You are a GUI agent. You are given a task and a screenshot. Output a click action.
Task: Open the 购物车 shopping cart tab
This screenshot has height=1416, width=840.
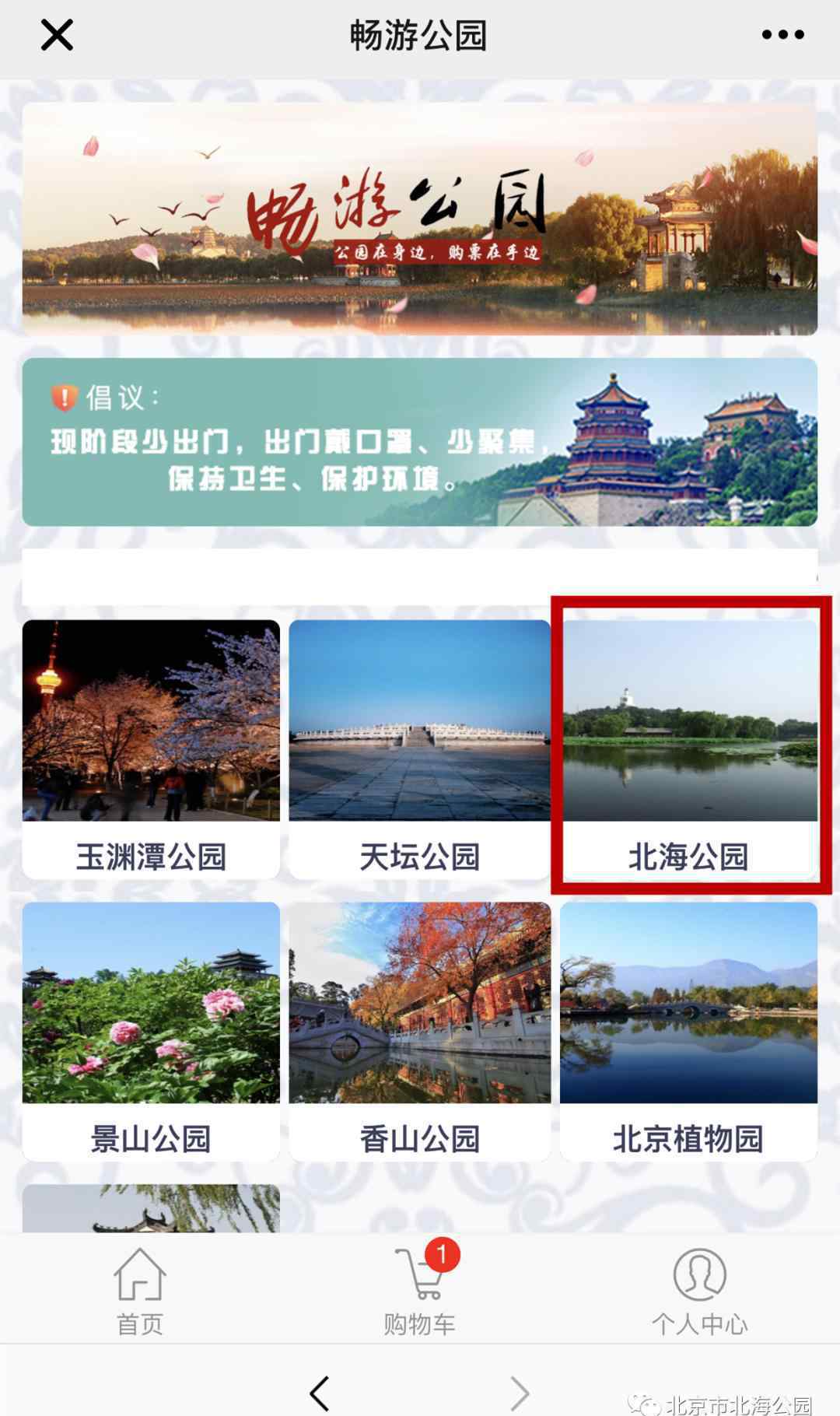420,1292
